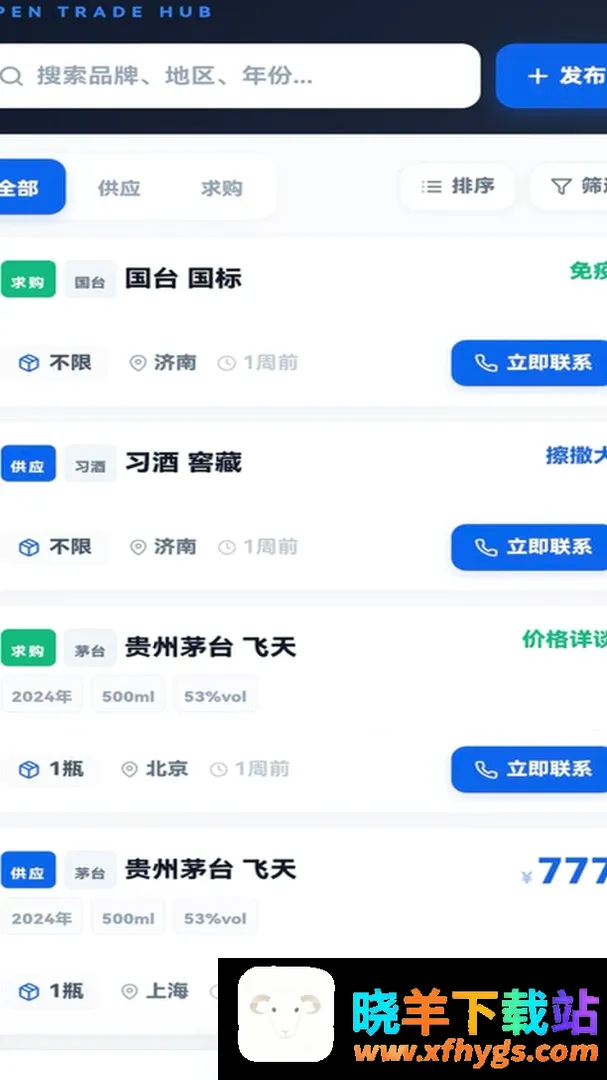Viewport: 607px width, 1080px height.
Task: Switch to the 供应 tab
Action: coord(119,188)
